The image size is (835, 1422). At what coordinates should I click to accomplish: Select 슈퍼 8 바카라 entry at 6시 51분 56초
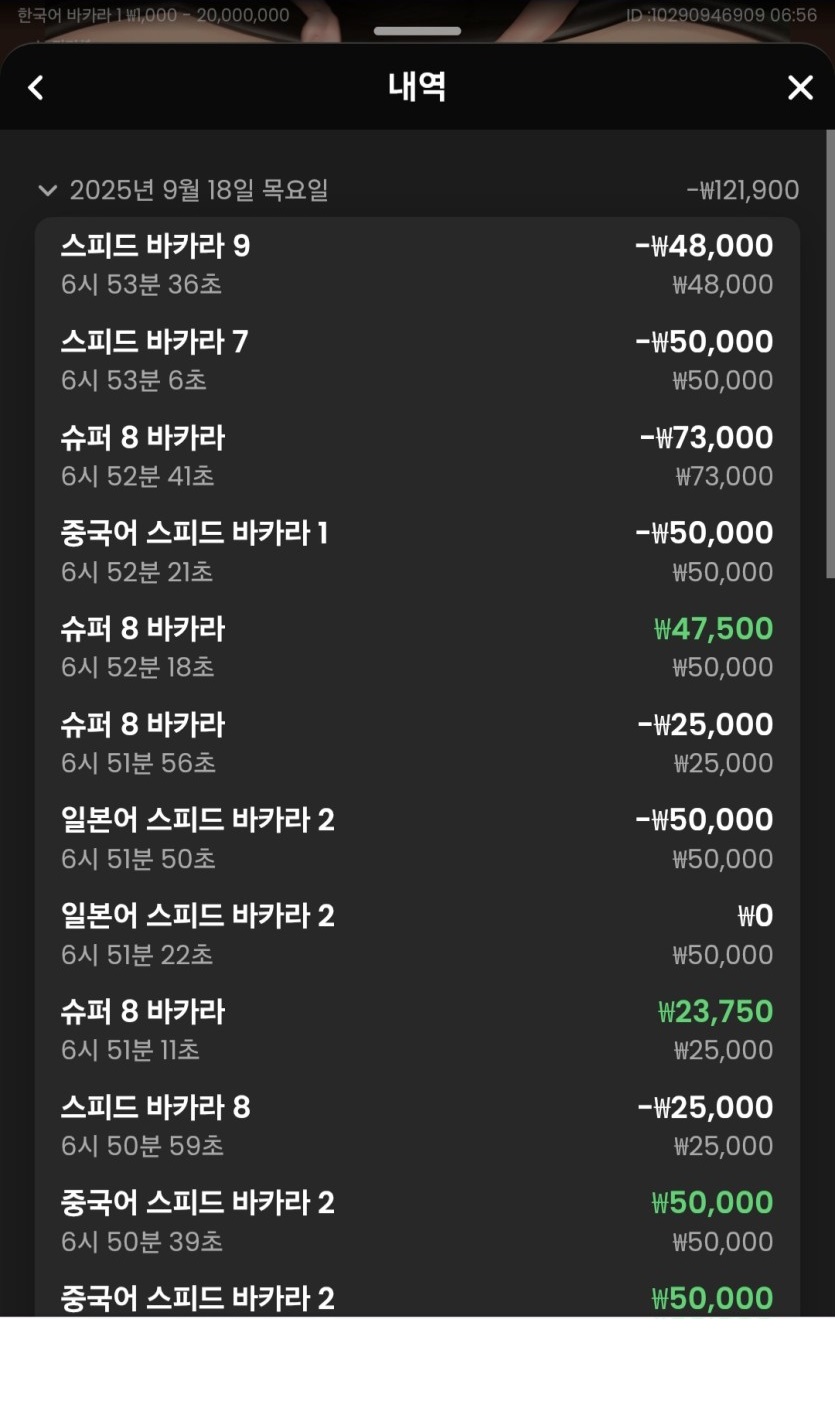pos(416,743)
